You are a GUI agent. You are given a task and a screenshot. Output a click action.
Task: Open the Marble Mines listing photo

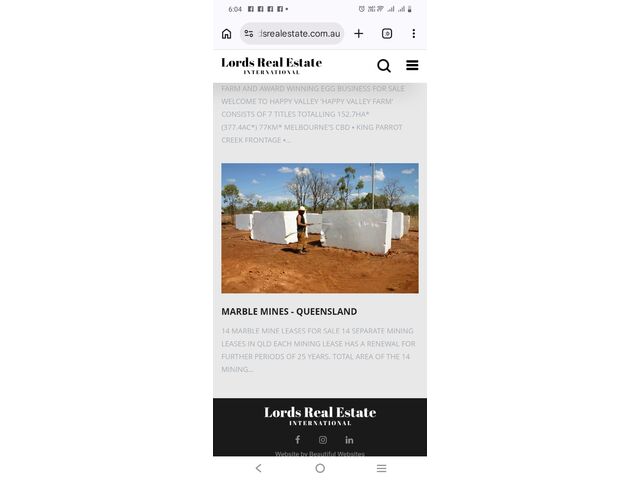tap(320, 228)
